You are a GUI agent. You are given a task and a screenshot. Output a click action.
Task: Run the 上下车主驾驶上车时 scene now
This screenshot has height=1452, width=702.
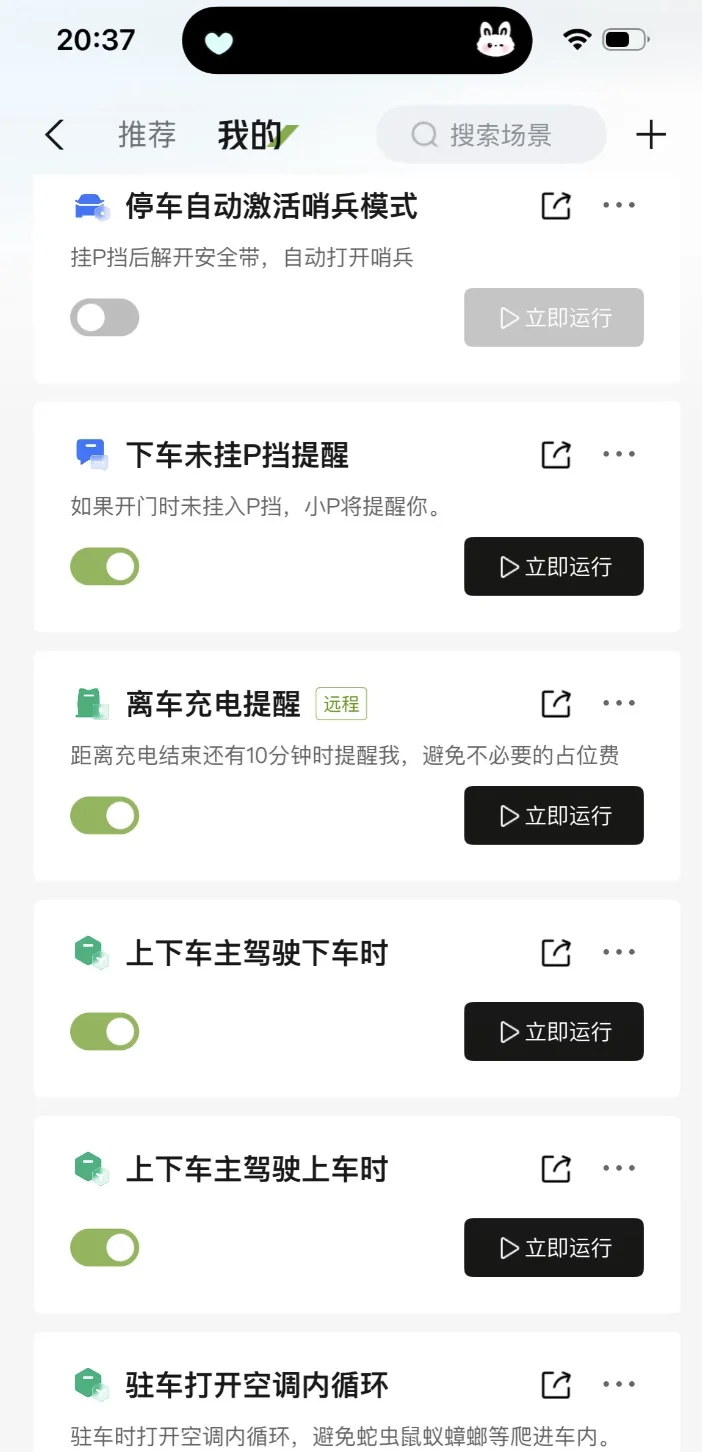click(554, 1248)
